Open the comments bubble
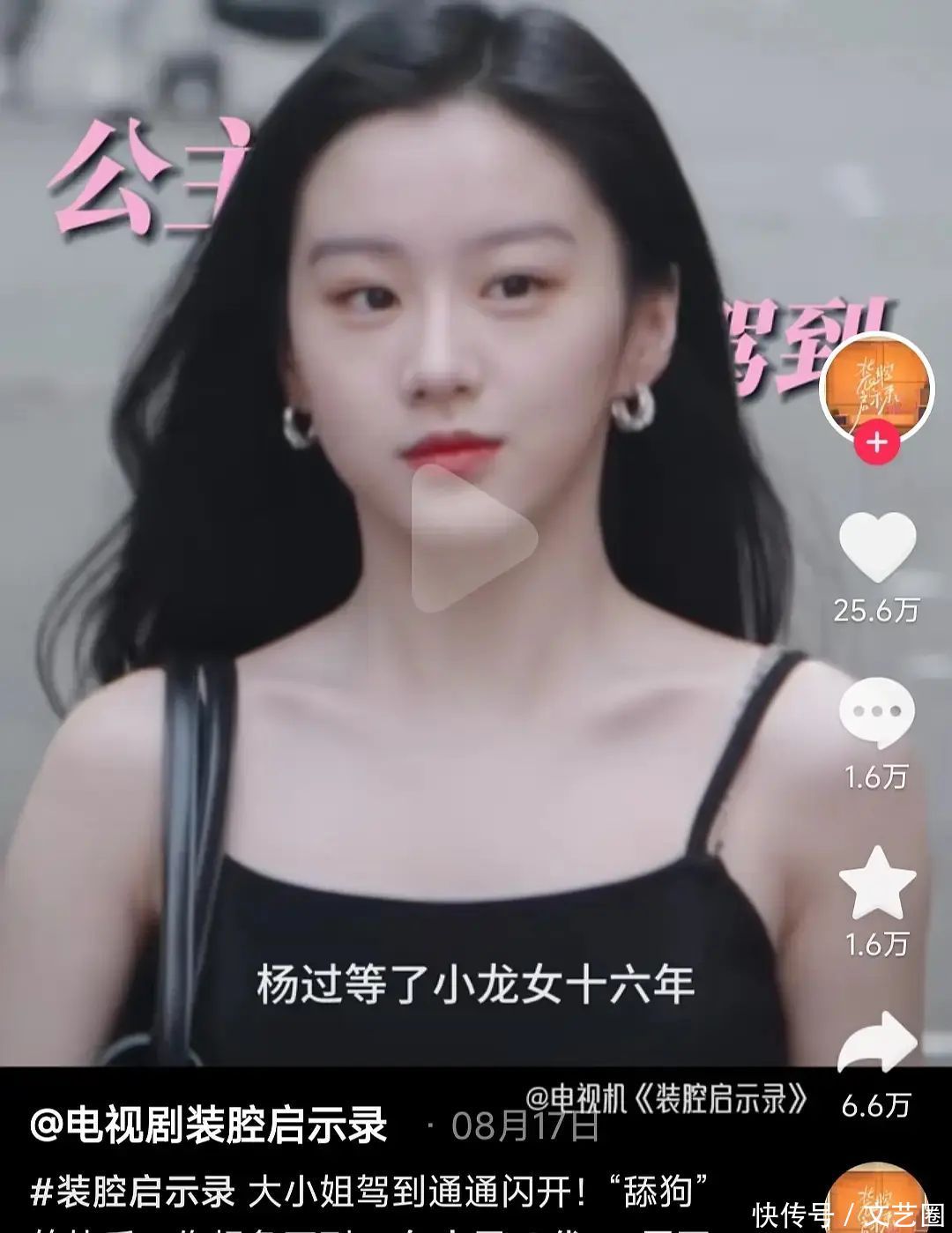This screenshot has width=952, height=1233. click(876, 712)
